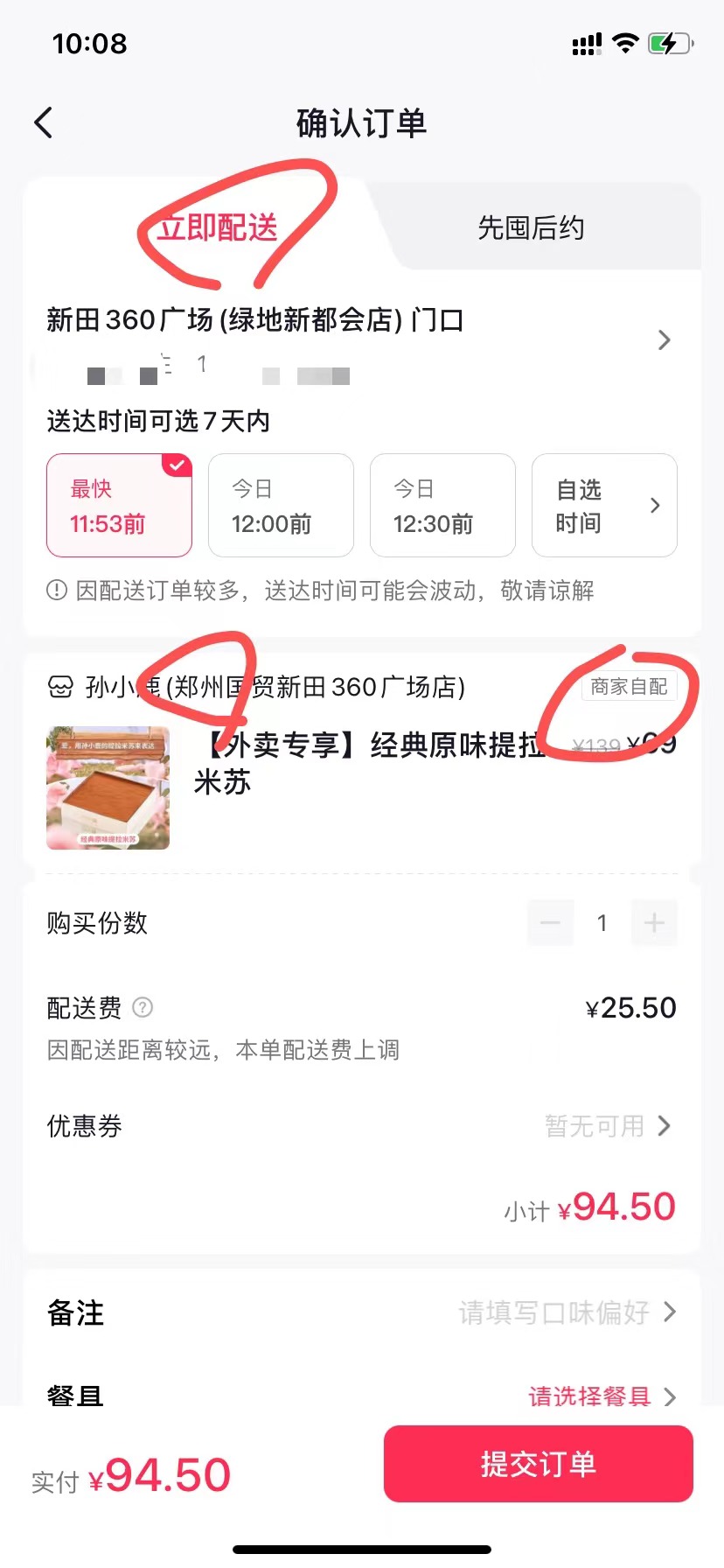Open 自选时间 to pick a custom slot
This screenshot has width=724, height=1568.
tap(604, 506)
